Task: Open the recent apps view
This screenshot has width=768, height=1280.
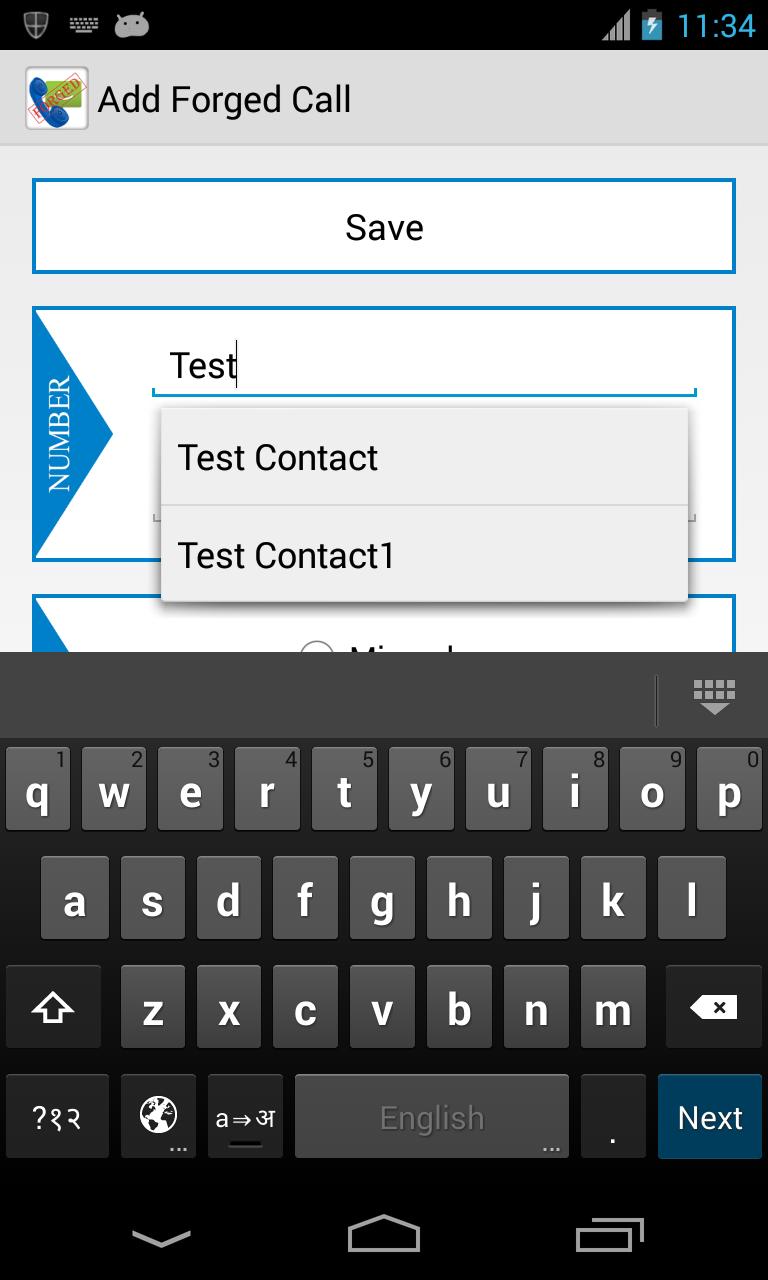Action: [x=610, y=1236]
